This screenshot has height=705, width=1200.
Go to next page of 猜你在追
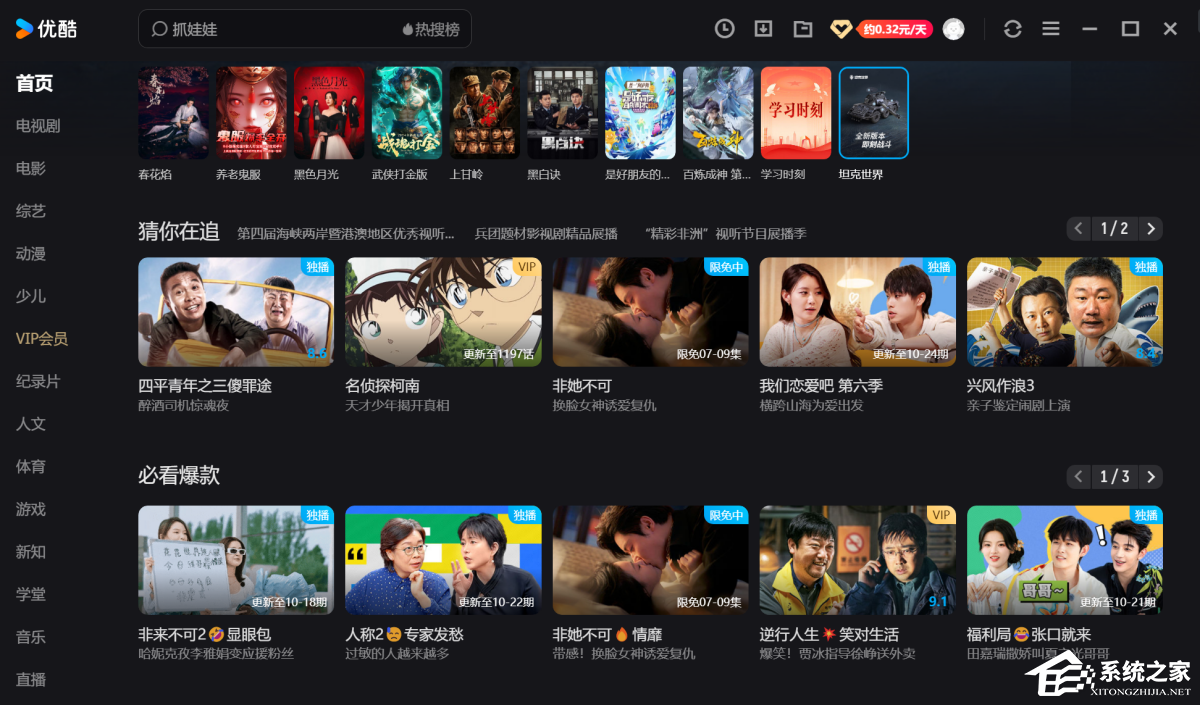(1151, 229)
